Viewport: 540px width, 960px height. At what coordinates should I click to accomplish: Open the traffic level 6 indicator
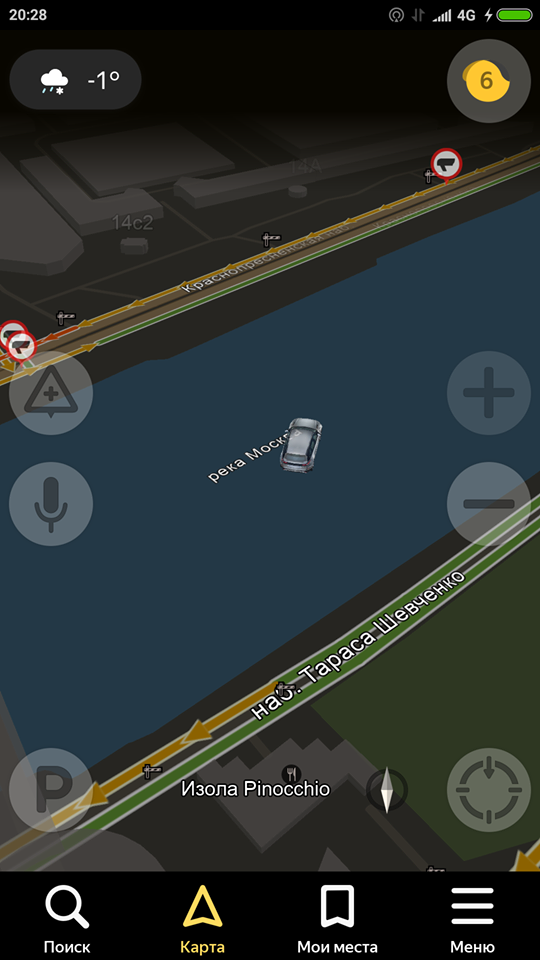point(489,81)
